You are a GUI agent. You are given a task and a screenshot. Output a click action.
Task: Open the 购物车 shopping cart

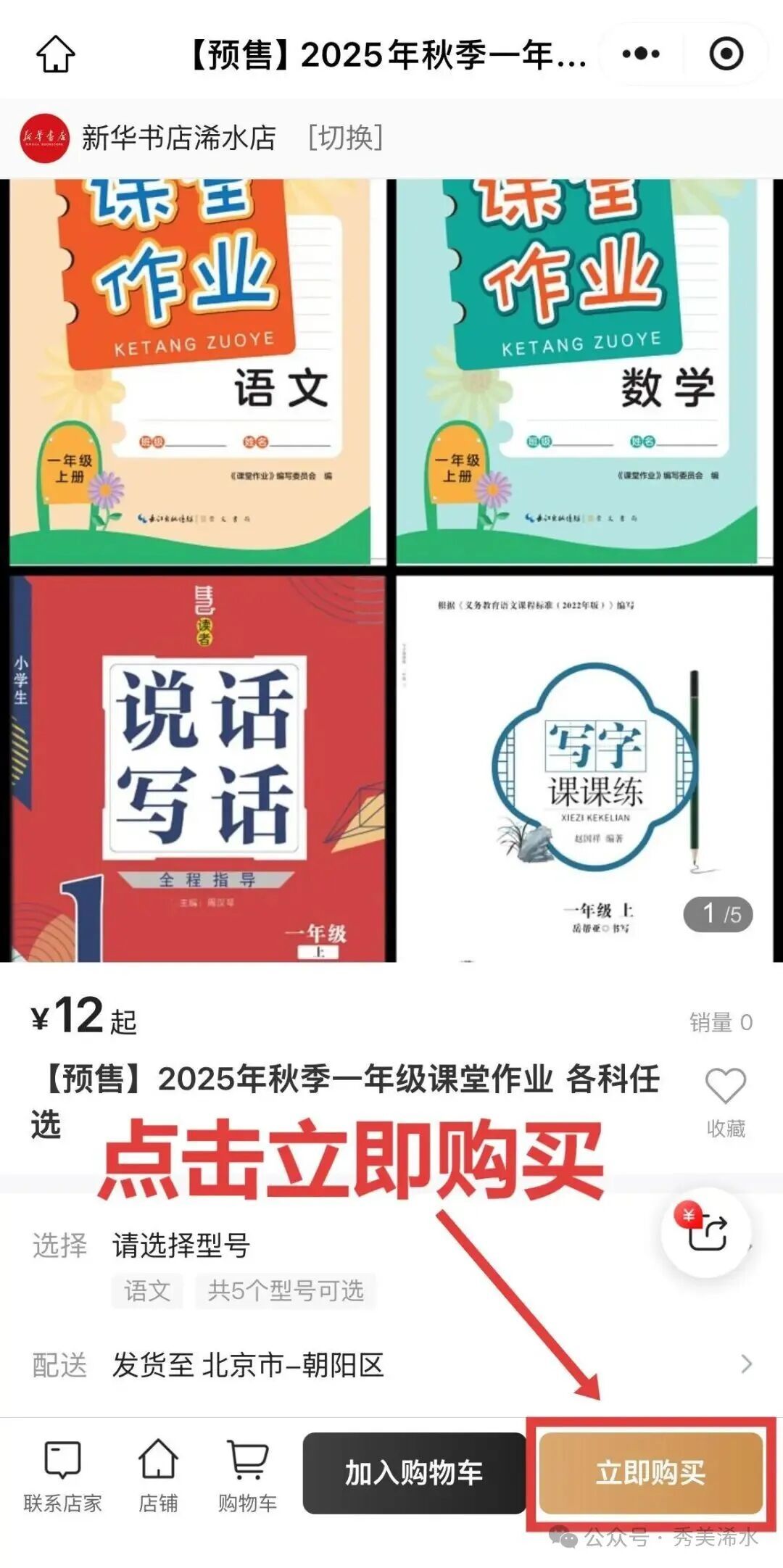(x=248, y=1475)
